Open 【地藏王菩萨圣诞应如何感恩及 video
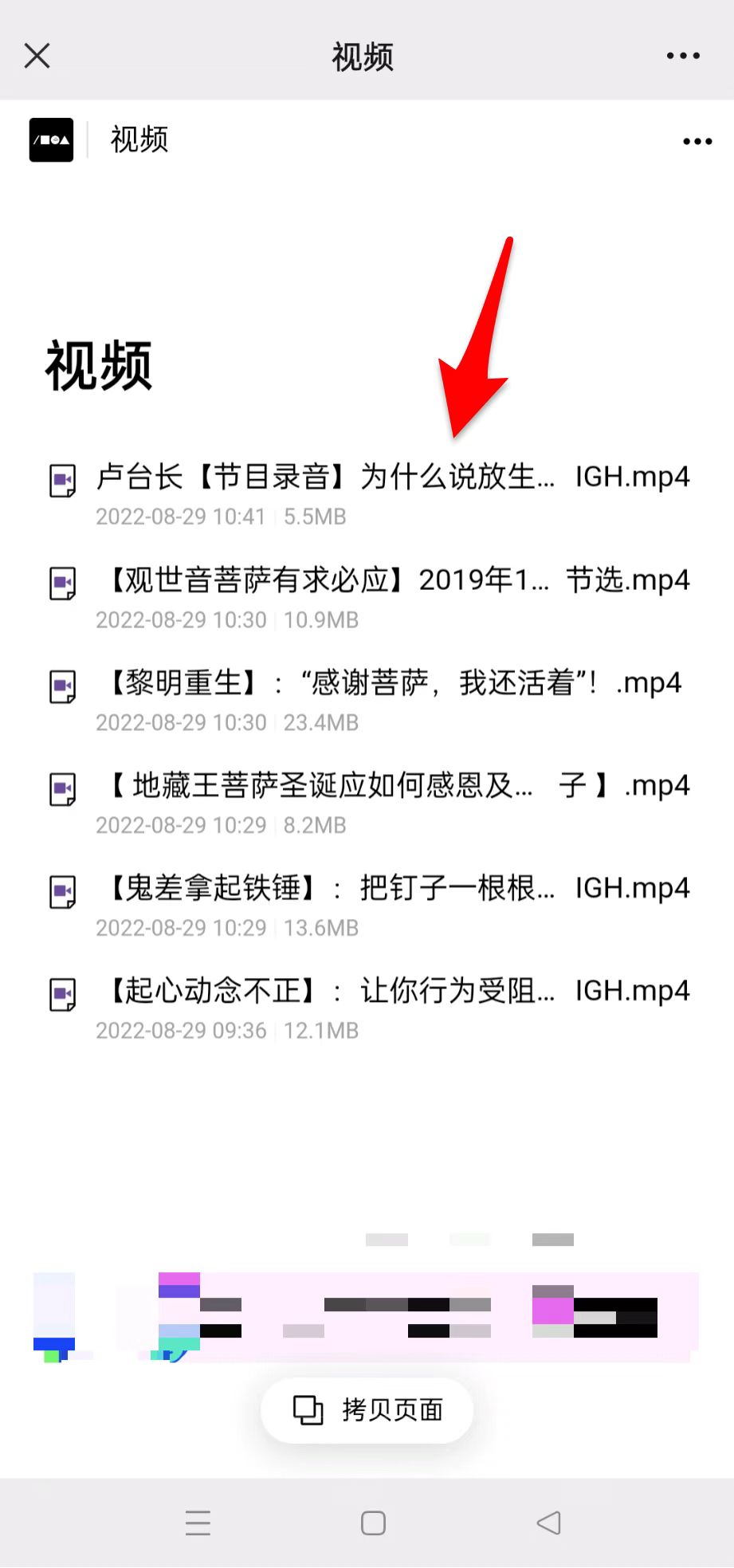Image resolution: width=734 pixels, height=1568 pixels. click(x=369, y=801)
